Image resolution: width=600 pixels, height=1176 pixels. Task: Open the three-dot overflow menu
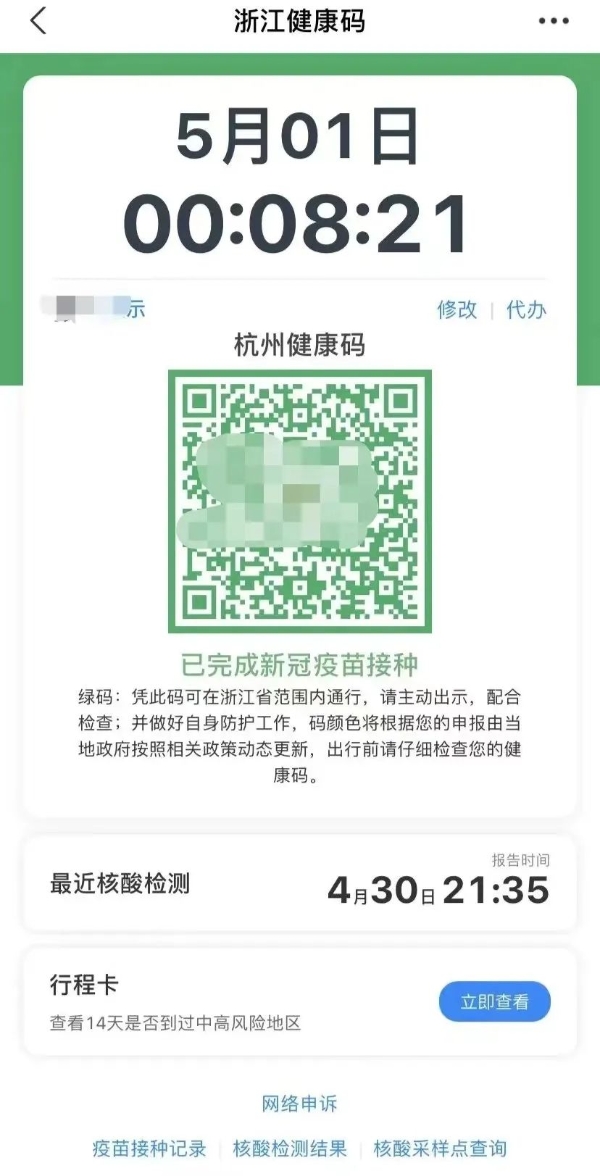(553, 21)
